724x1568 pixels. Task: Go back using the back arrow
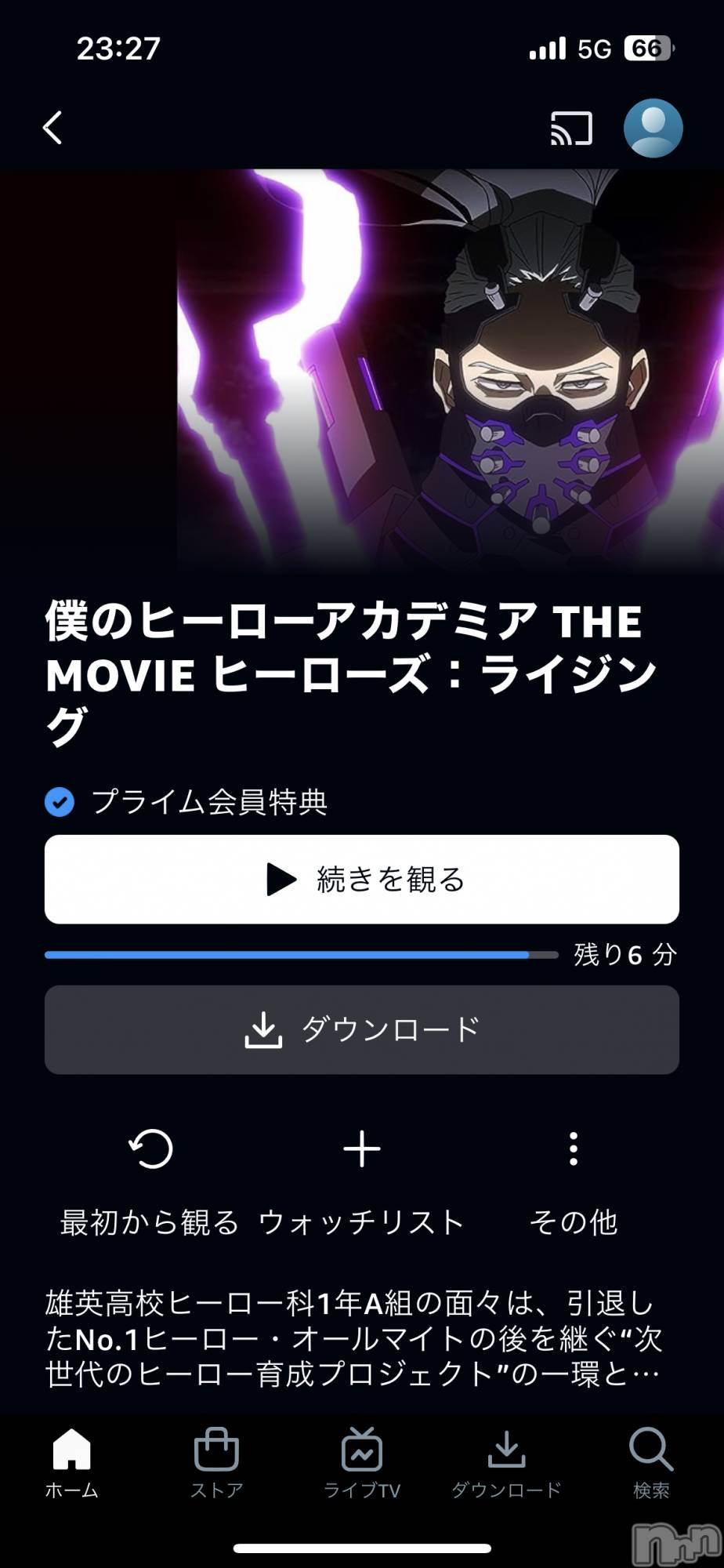pyautogui.click(x=52, y=128)
